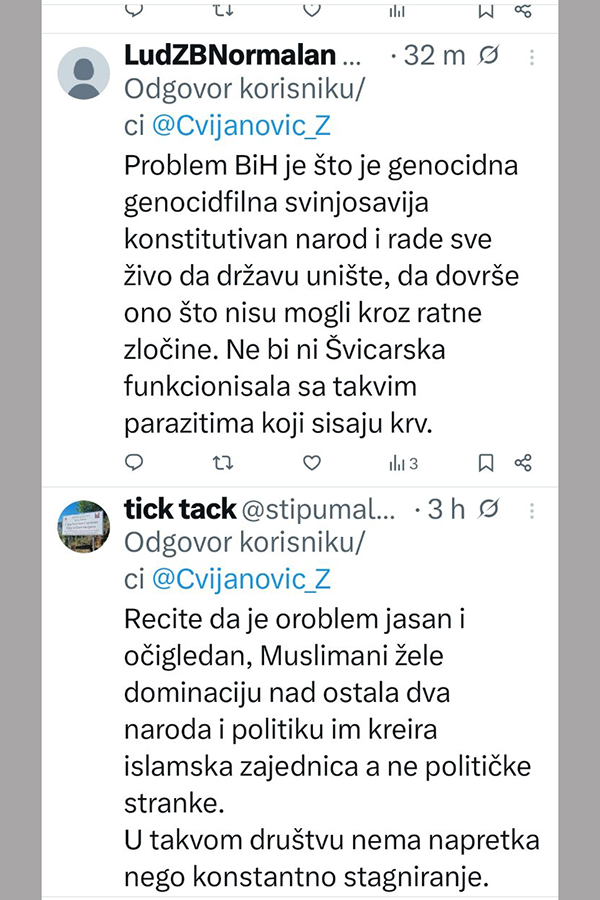Open tick tack's profile picture
The height and width of the screenshot is (900, 600).
click(84, 526)
